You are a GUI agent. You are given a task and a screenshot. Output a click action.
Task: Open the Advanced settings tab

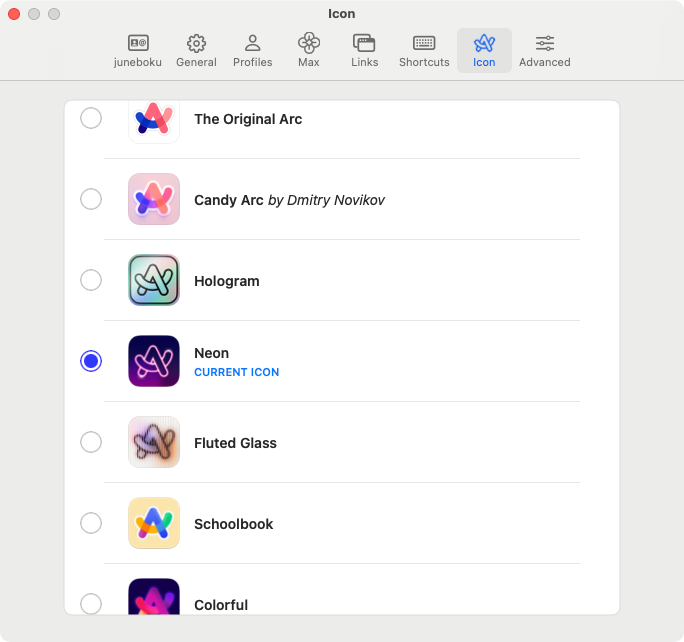[x=544, y=50]
